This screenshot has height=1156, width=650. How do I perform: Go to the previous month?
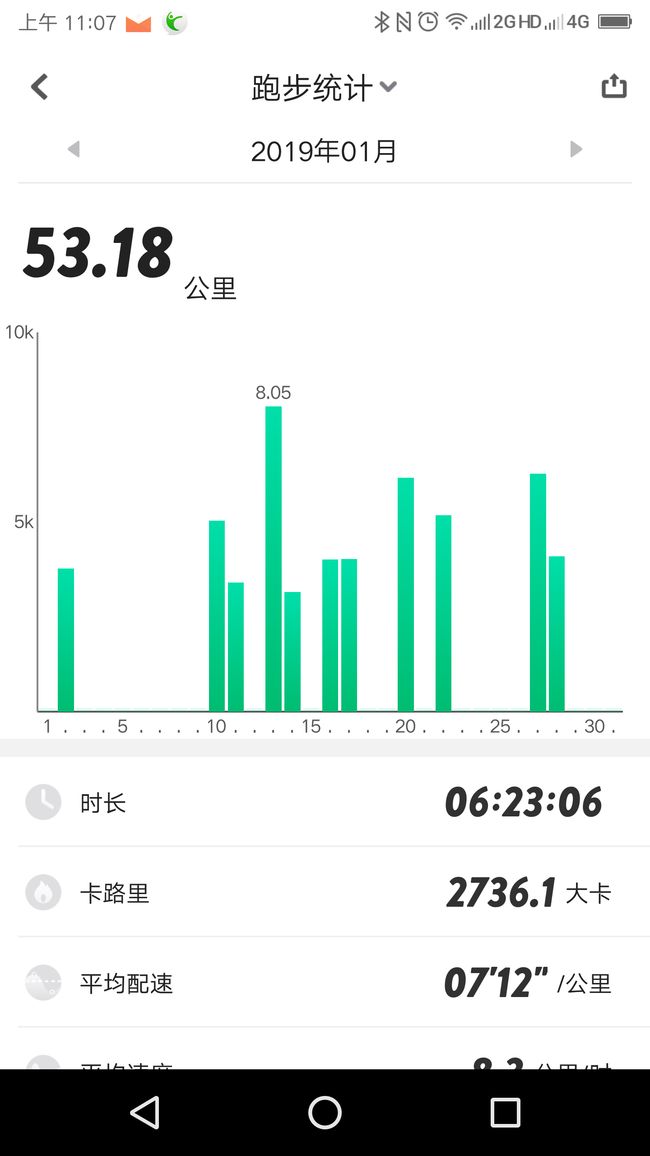(73, 150)
